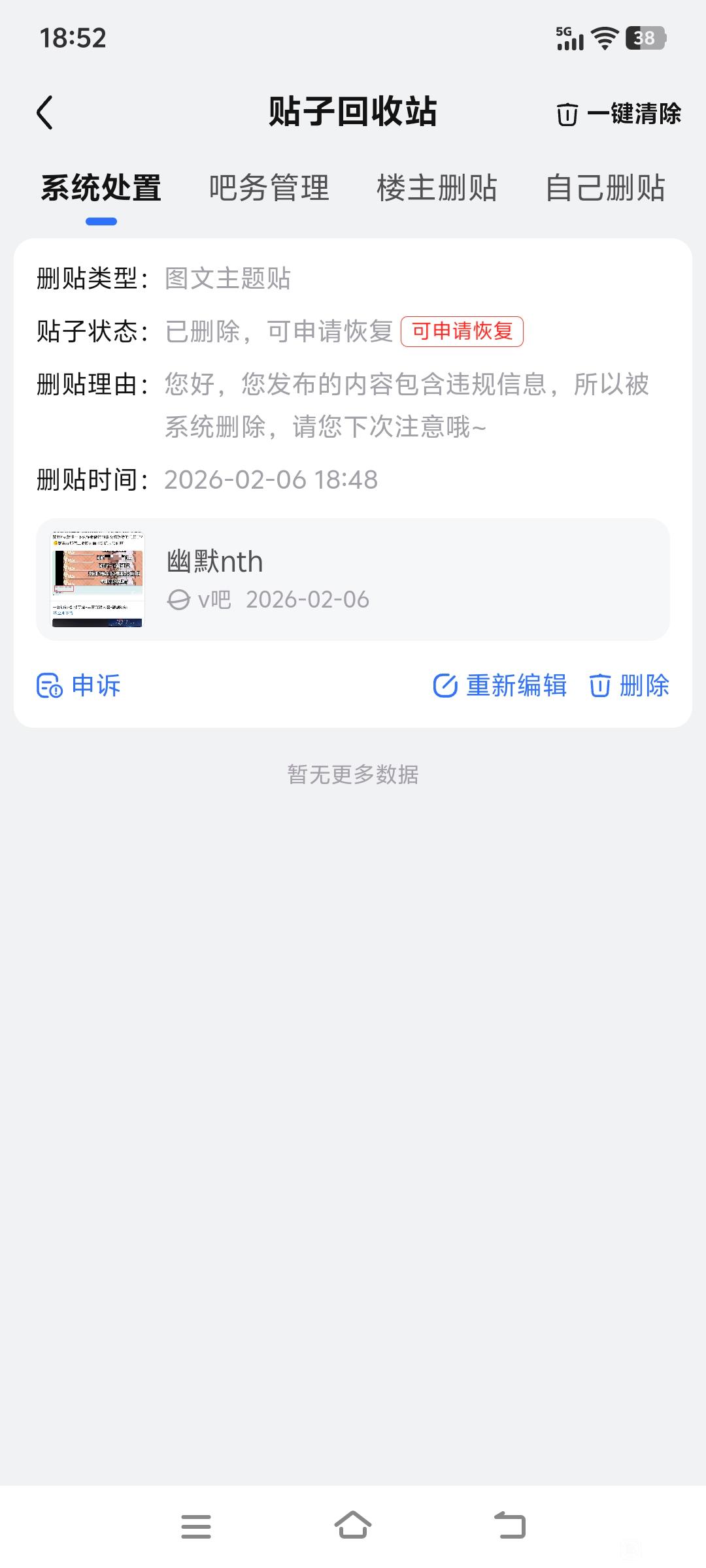Select the 自己删贴 tab
Viewport: 706px width, 1568px height.
click(605, 189)
